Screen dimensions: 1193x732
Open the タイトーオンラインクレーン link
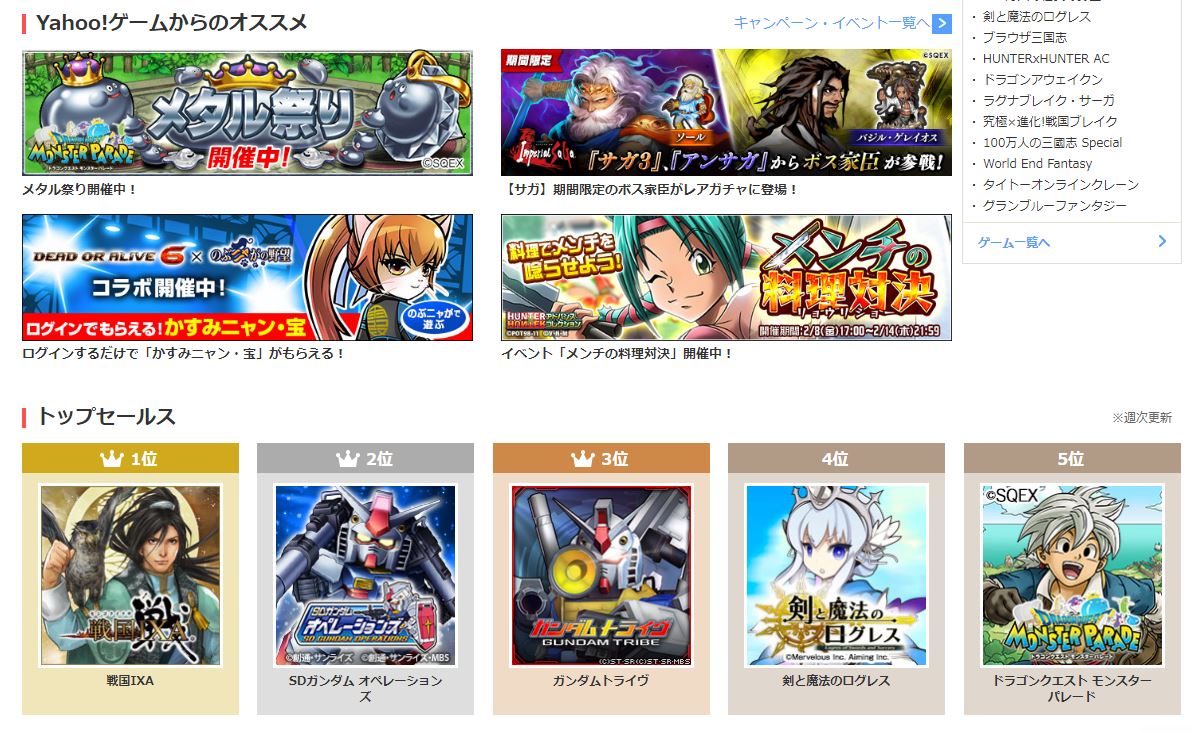click(x=1061, y=185)
